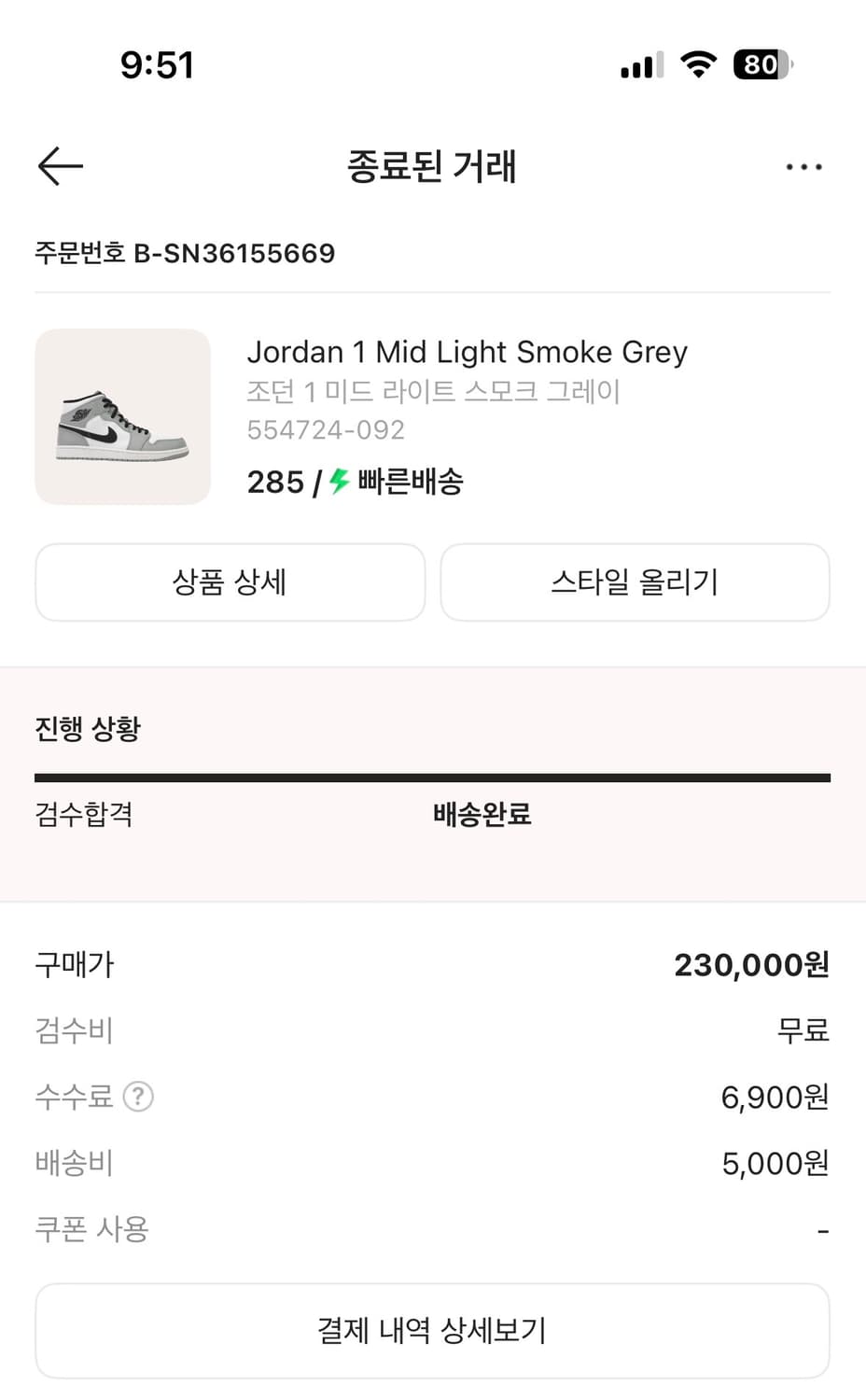This screenshot has width=866, height=1400.
Task: Select order number B-SN36155669
Action: tap(185, 253)
